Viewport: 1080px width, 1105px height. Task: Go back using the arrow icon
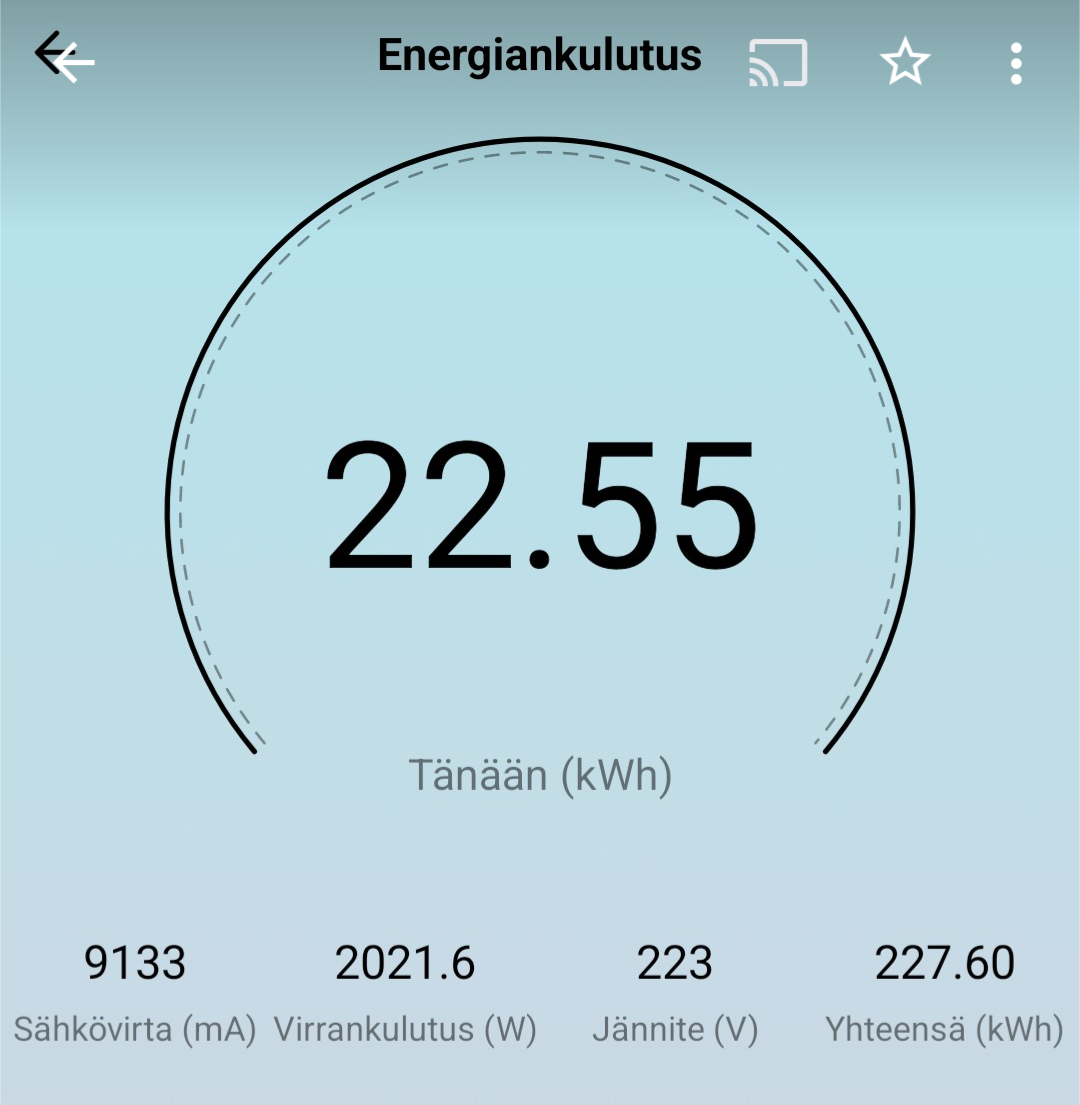(x=64, y=57)
